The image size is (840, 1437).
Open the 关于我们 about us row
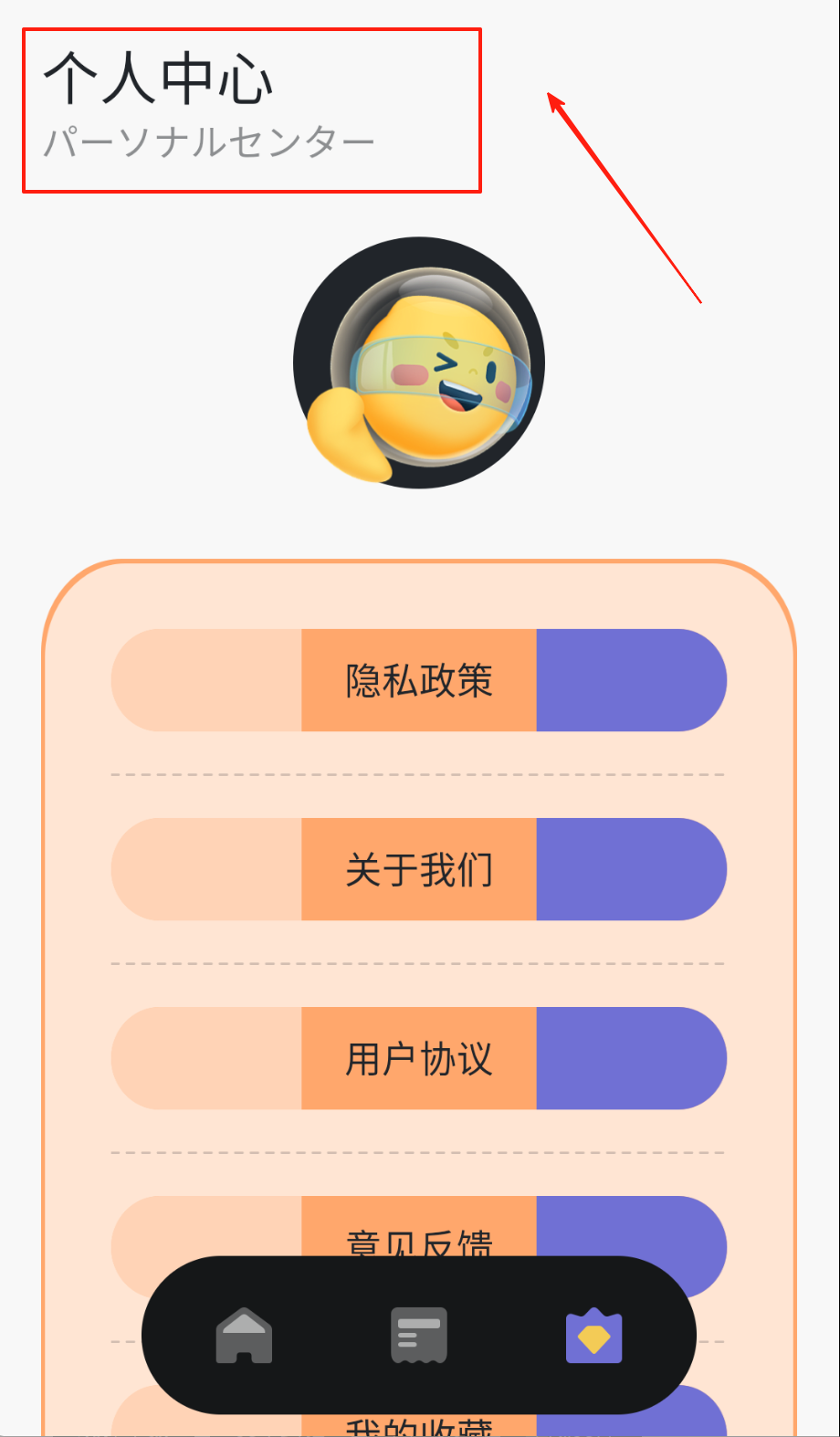click(x=419, y=869)
